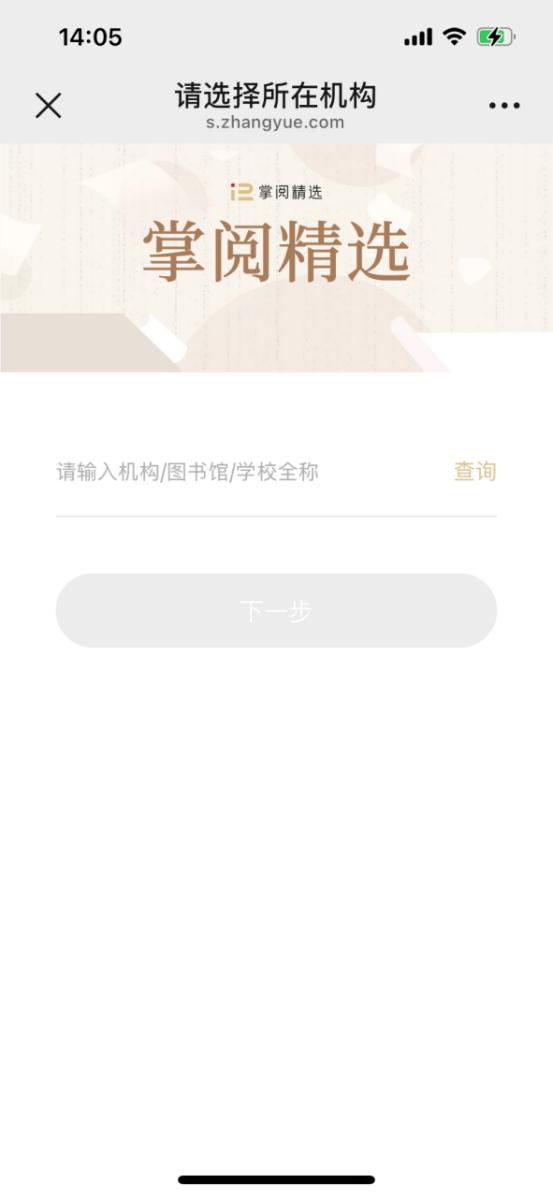This screenshot has width=553, height=1198.
Task: Tap the 下一步 next-step button
Action: 276,610
